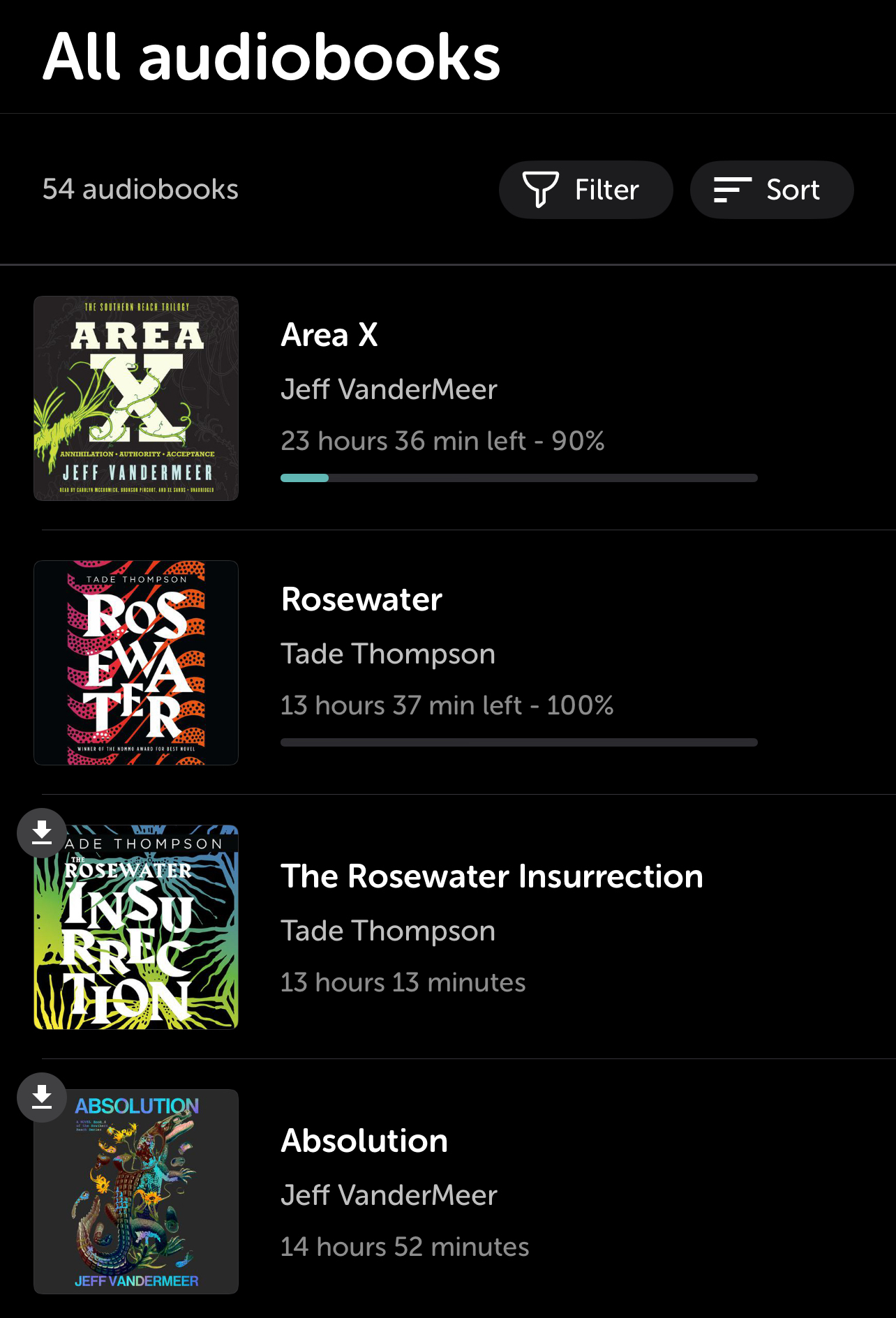Open the Rosewater audiobook
Viewport: 896px width, 1318px height.
click(x=361, y=600)
